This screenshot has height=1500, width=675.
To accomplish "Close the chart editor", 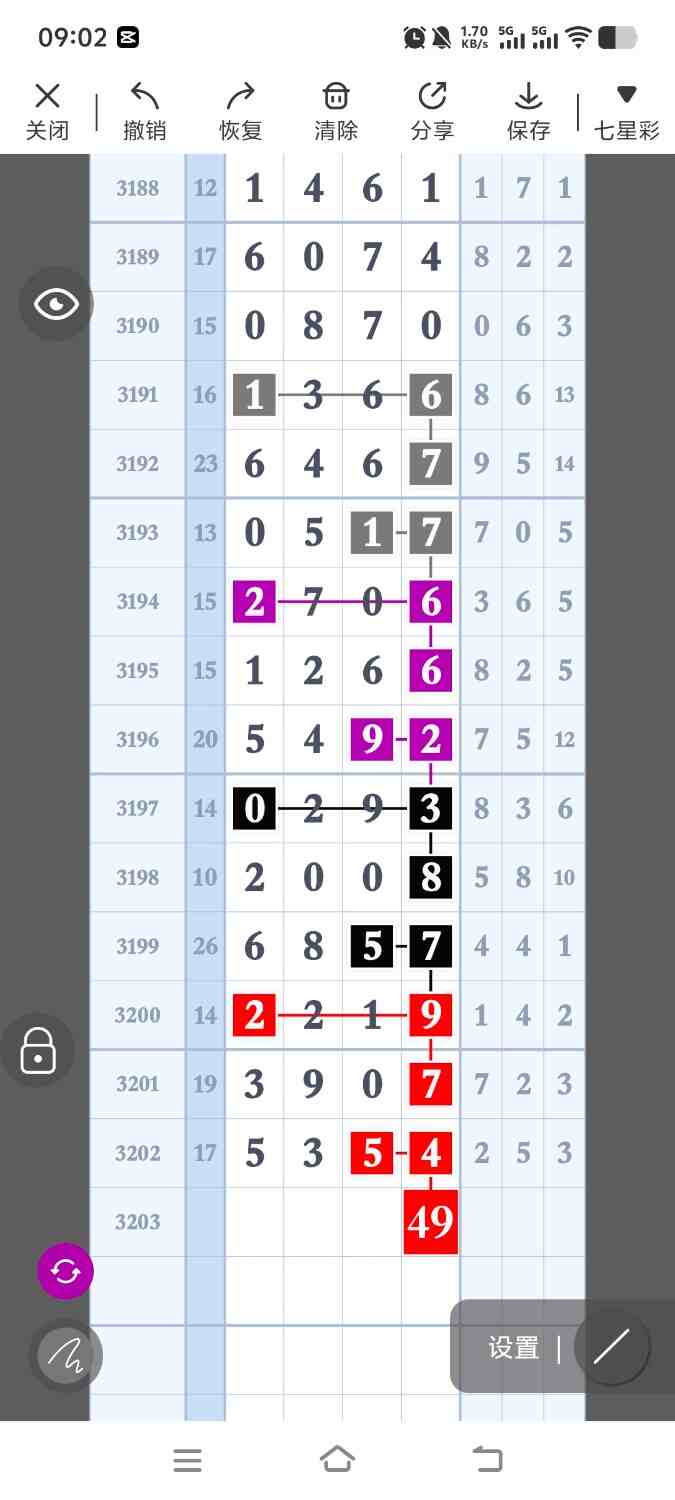I will 47,111.
